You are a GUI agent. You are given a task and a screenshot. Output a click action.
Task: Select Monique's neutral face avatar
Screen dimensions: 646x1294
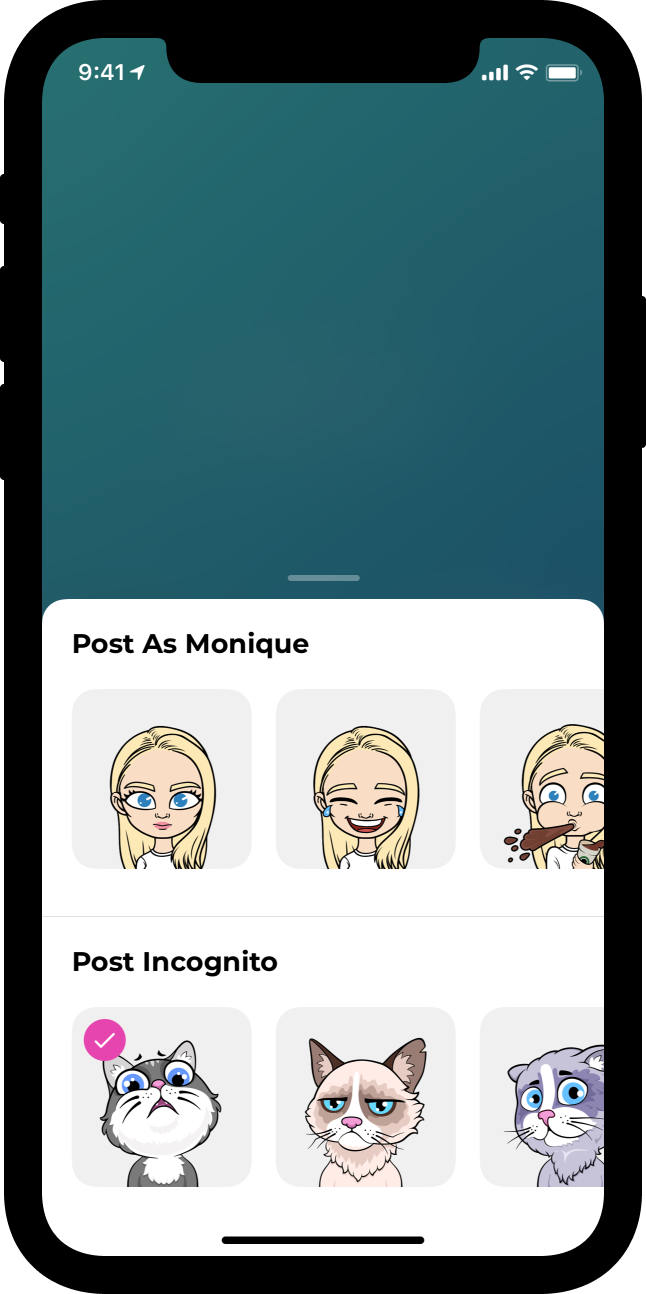(x=162, y=779)
